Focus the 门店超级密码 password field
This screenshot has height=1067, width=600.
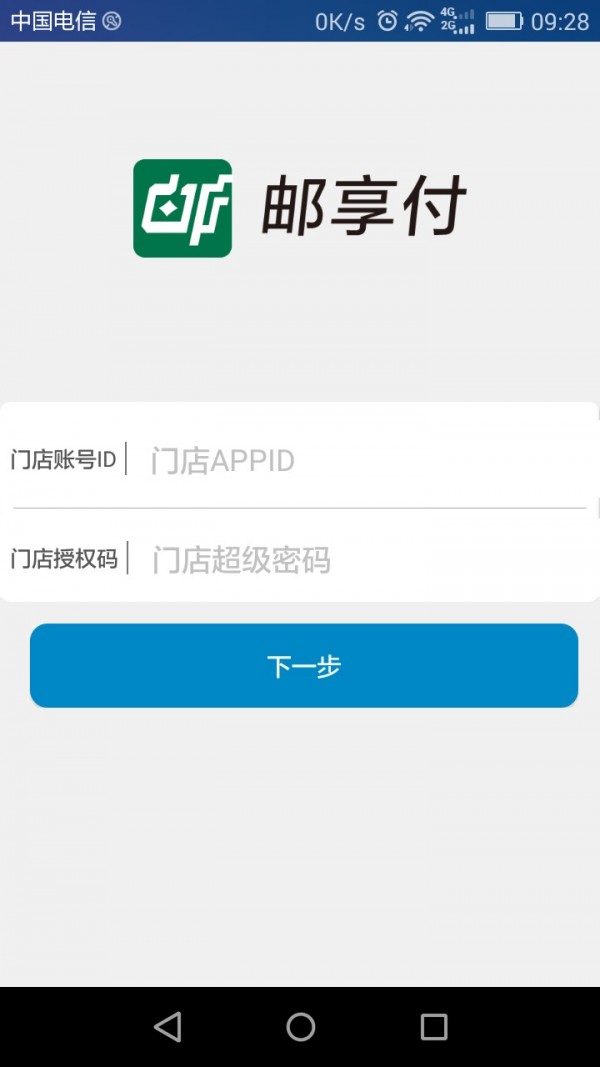pyautogui.click(x=360, y=559)
